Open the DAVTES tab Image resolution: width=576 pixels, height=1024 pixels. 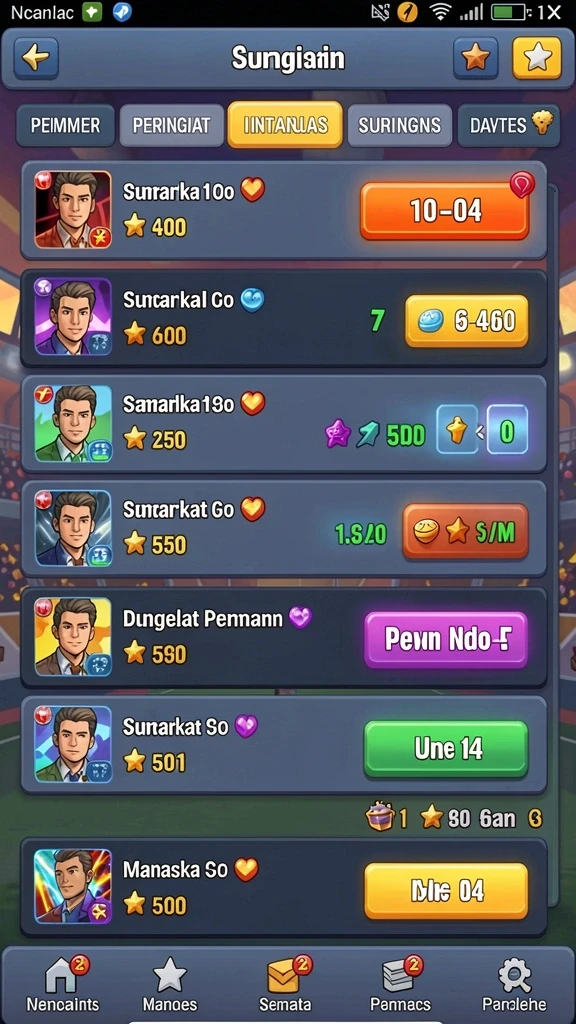tap(509, 125)
